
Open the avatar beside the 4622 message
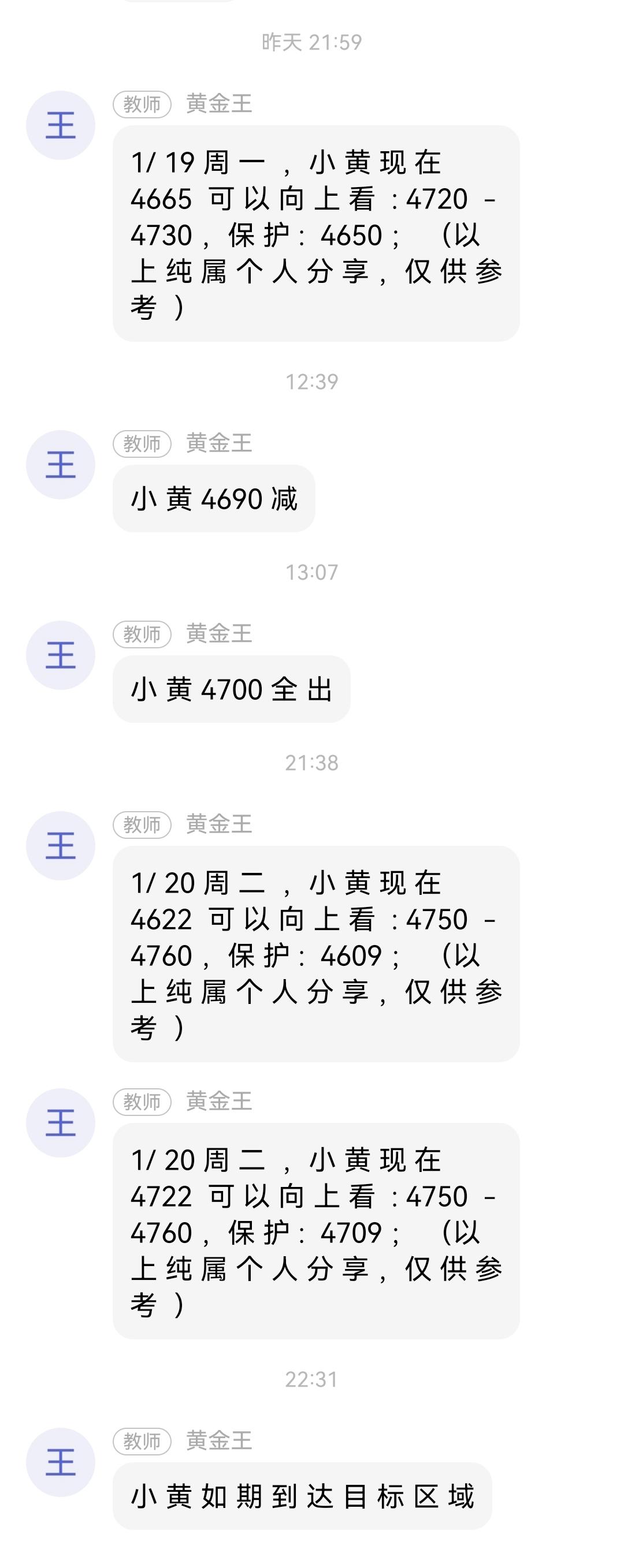coord(60,846)
